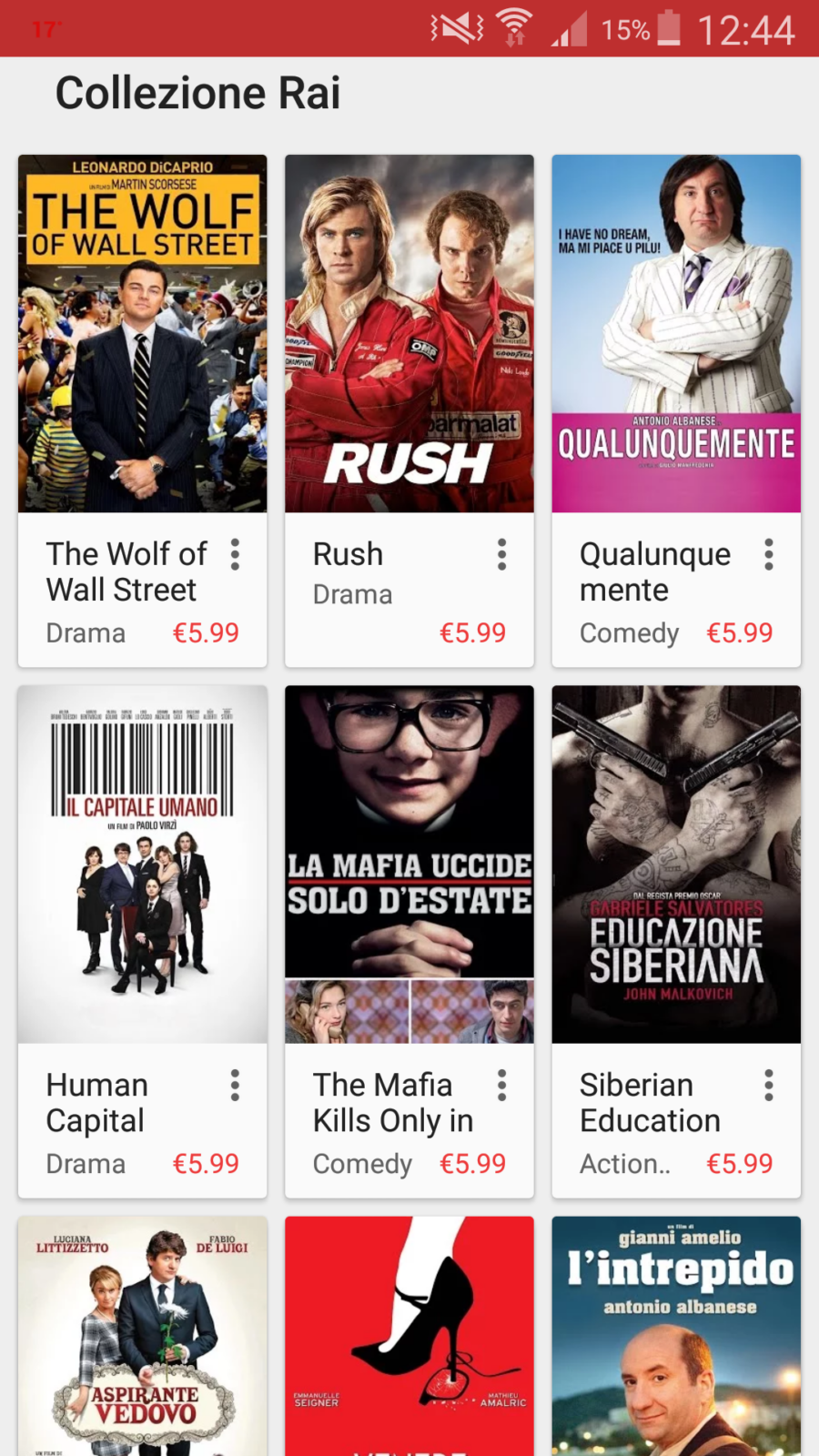Open the Qualunquemente comedy card

point(676,410)
